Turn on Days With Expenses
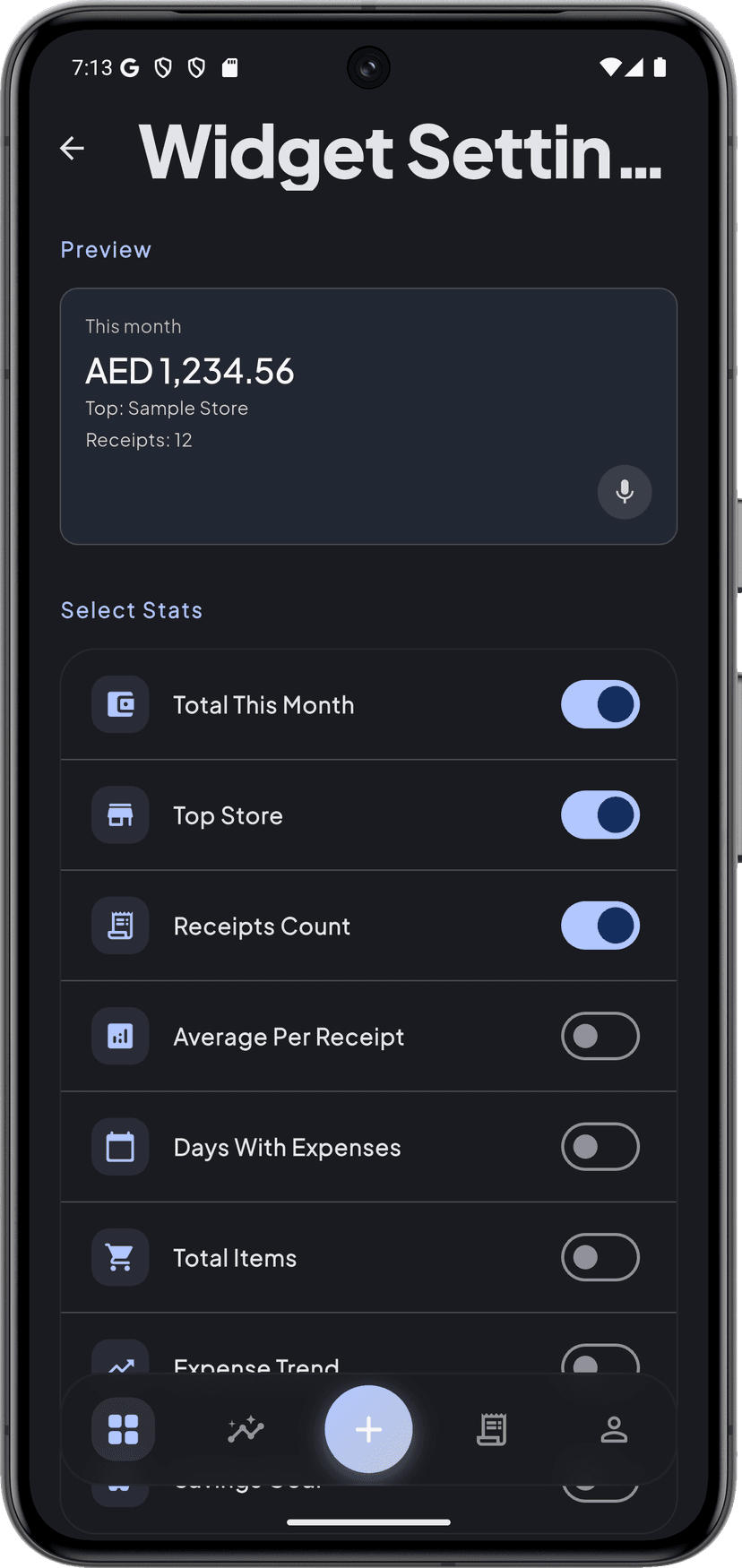The image size is (742, 1568). click(x=600, y=1147)
